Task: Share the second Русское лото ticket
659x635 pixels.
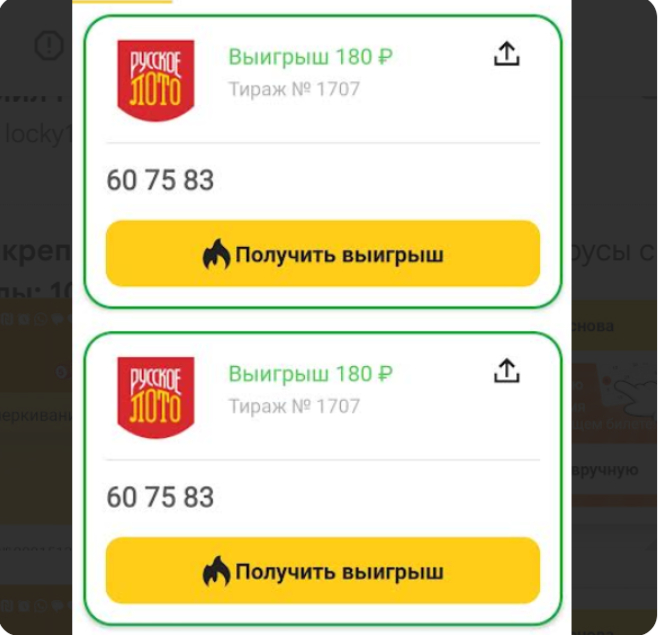Action: pyautogui.click(x=507, y=372)
